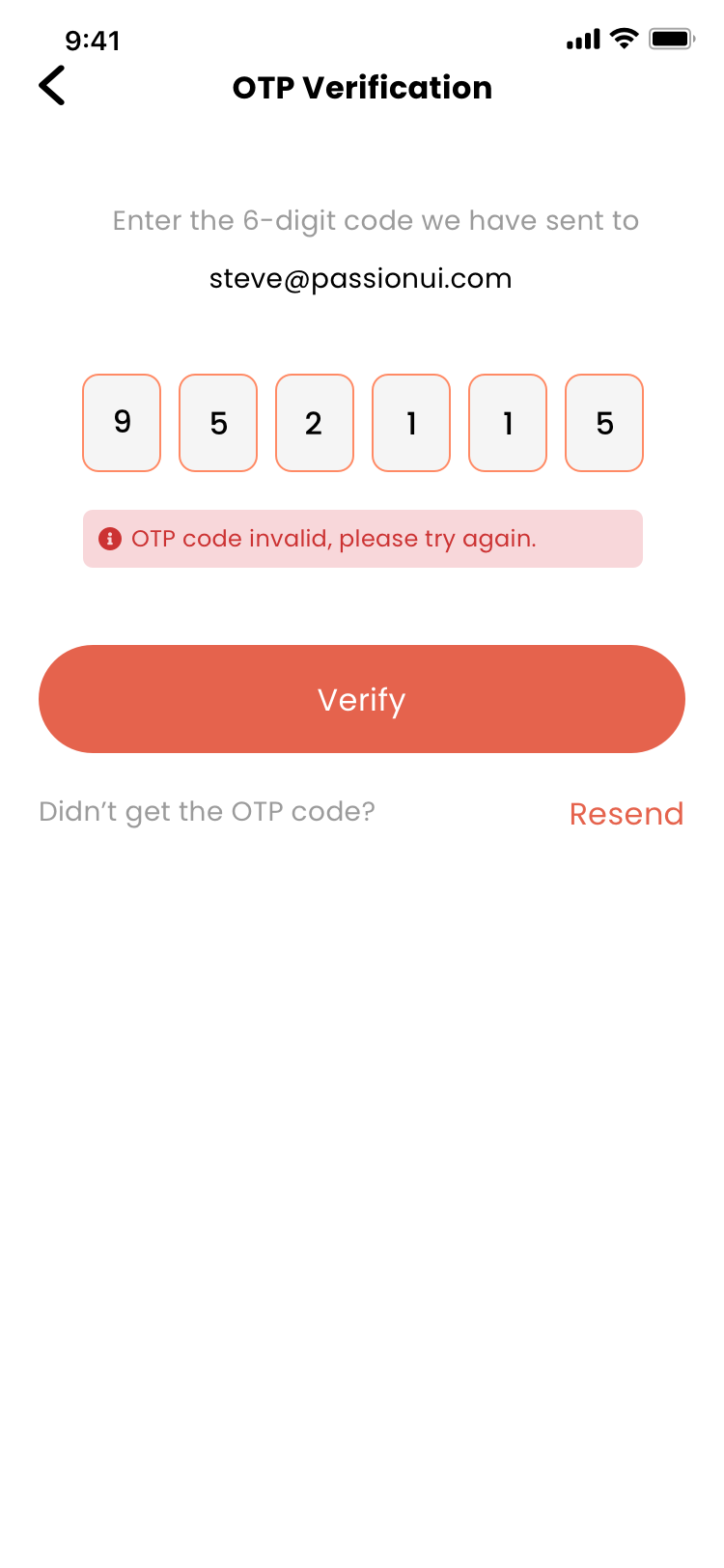Select the fifth OTP digit box
This screenshot has width=724, height=1568.
point(508,423)
